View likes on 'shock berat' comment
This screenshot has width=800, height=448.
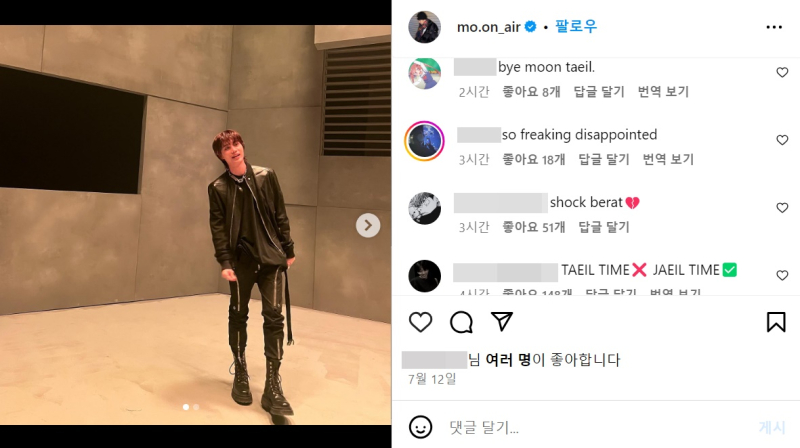(533, 227)
